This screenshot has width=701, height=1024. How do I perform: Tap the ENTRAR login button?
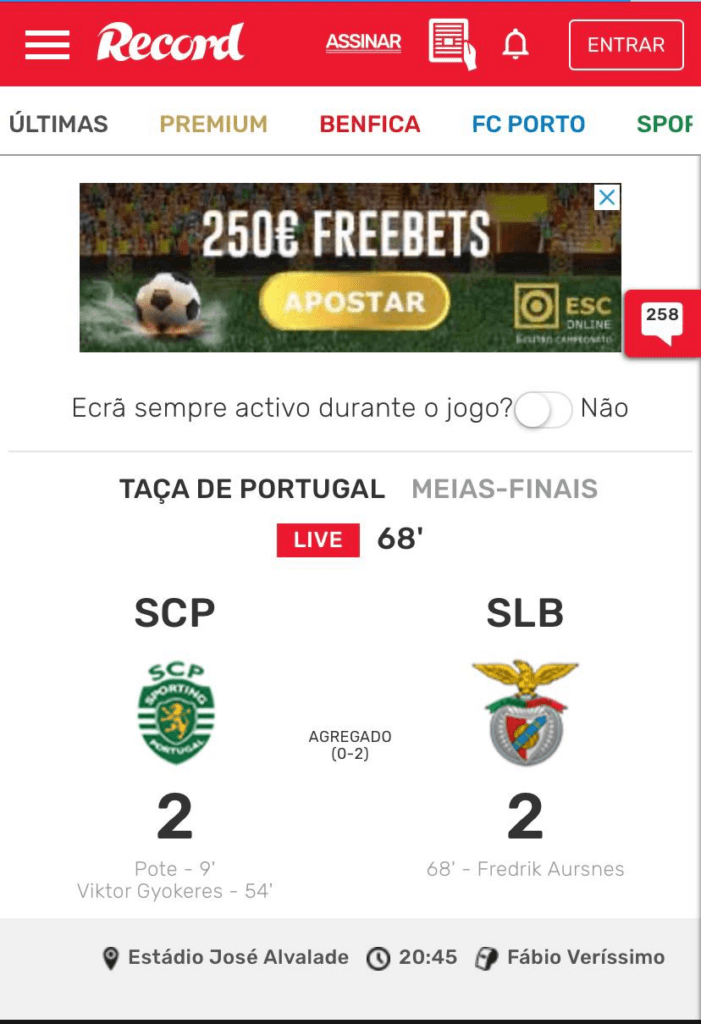[626, 45]
